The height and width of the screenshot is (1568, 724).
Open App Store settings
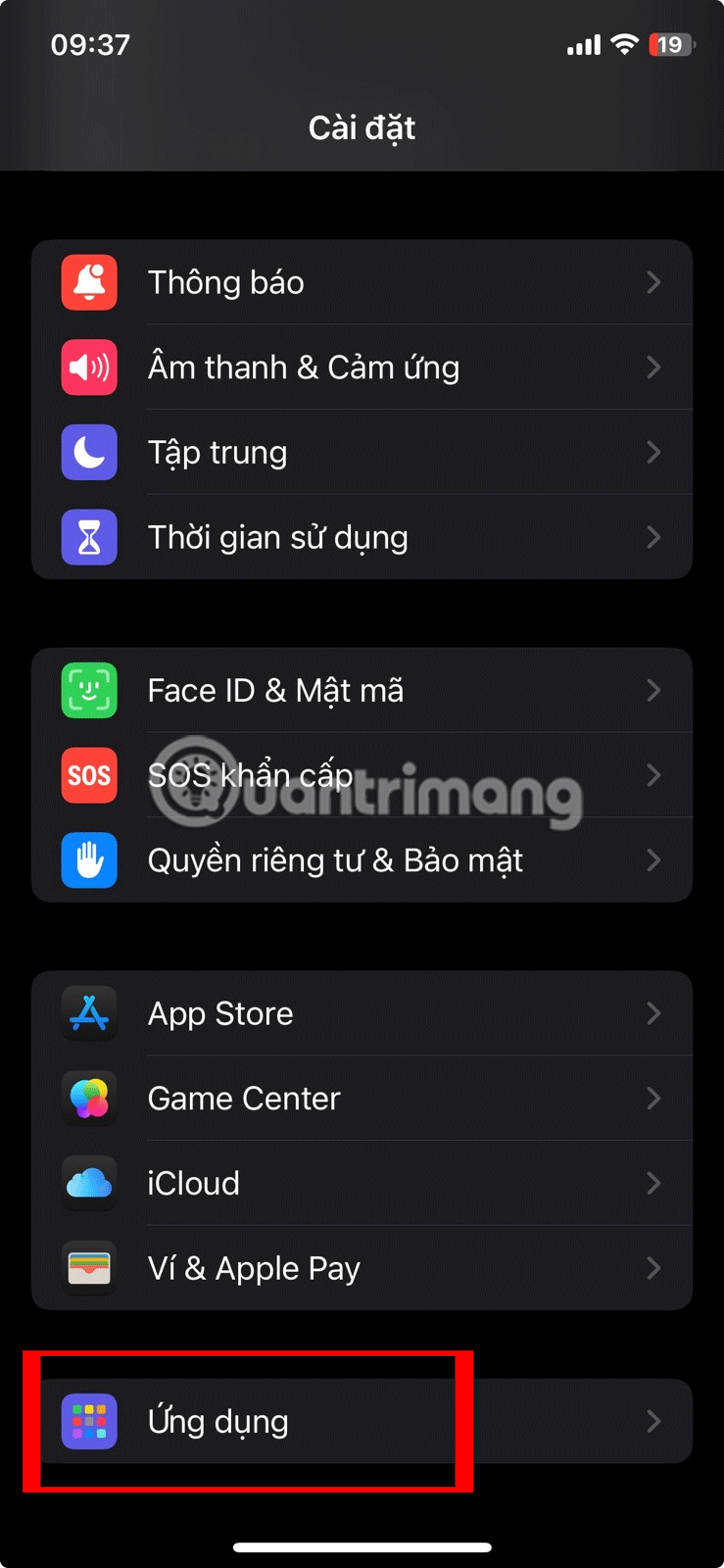click(x=362, y=1013)
